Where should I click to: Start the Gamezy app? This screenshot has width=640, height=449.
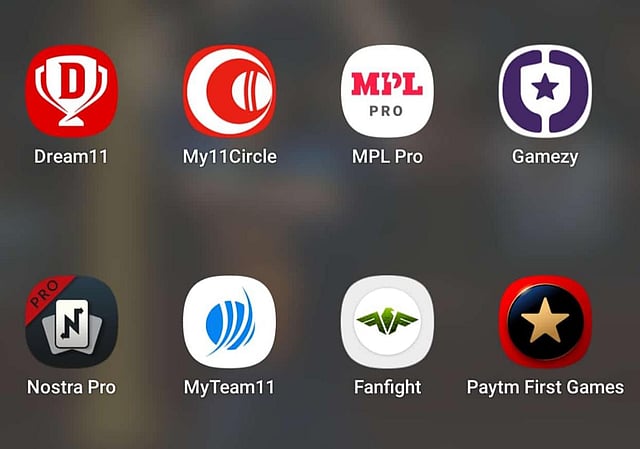click(x=545, y=91)
